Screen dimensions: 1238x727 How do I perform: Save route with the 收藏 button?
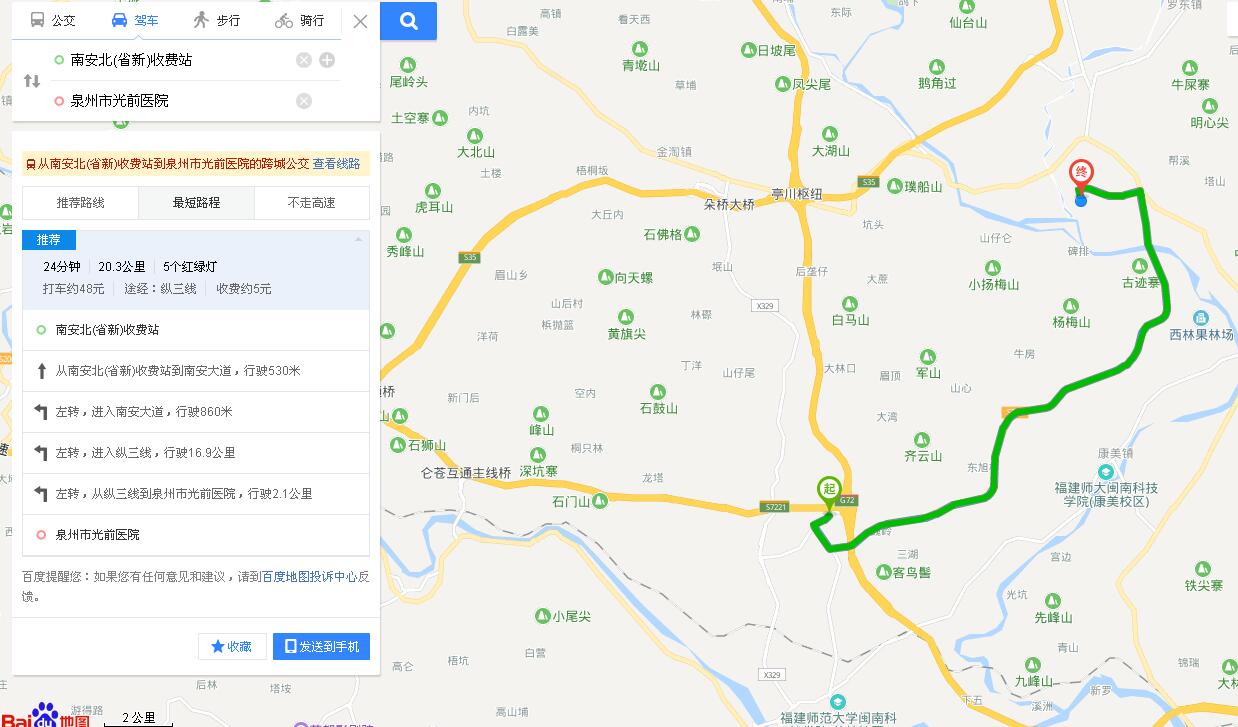(x=232, y=646)
